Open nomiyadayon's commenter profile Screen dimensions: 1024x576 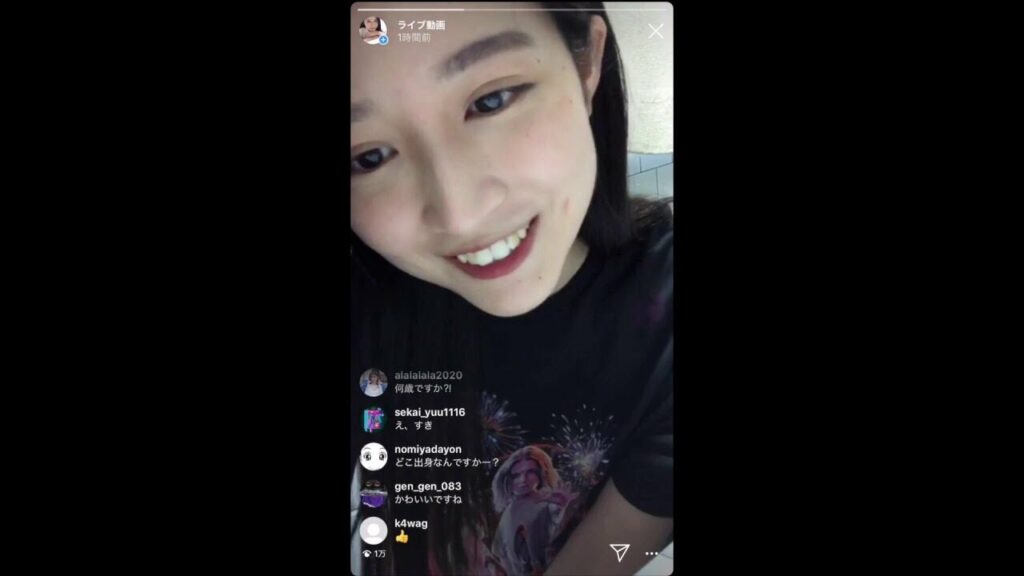pos(373,456)
